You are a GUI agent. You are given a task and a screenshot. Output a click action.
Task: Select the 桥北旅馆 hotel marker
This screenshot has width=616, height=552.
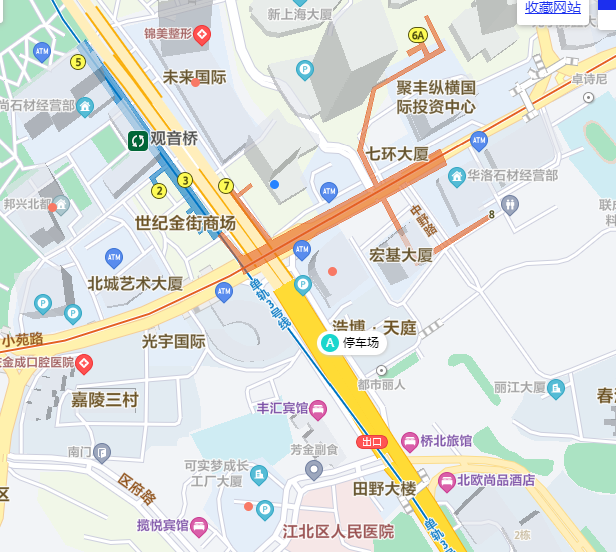coord(409,441)
